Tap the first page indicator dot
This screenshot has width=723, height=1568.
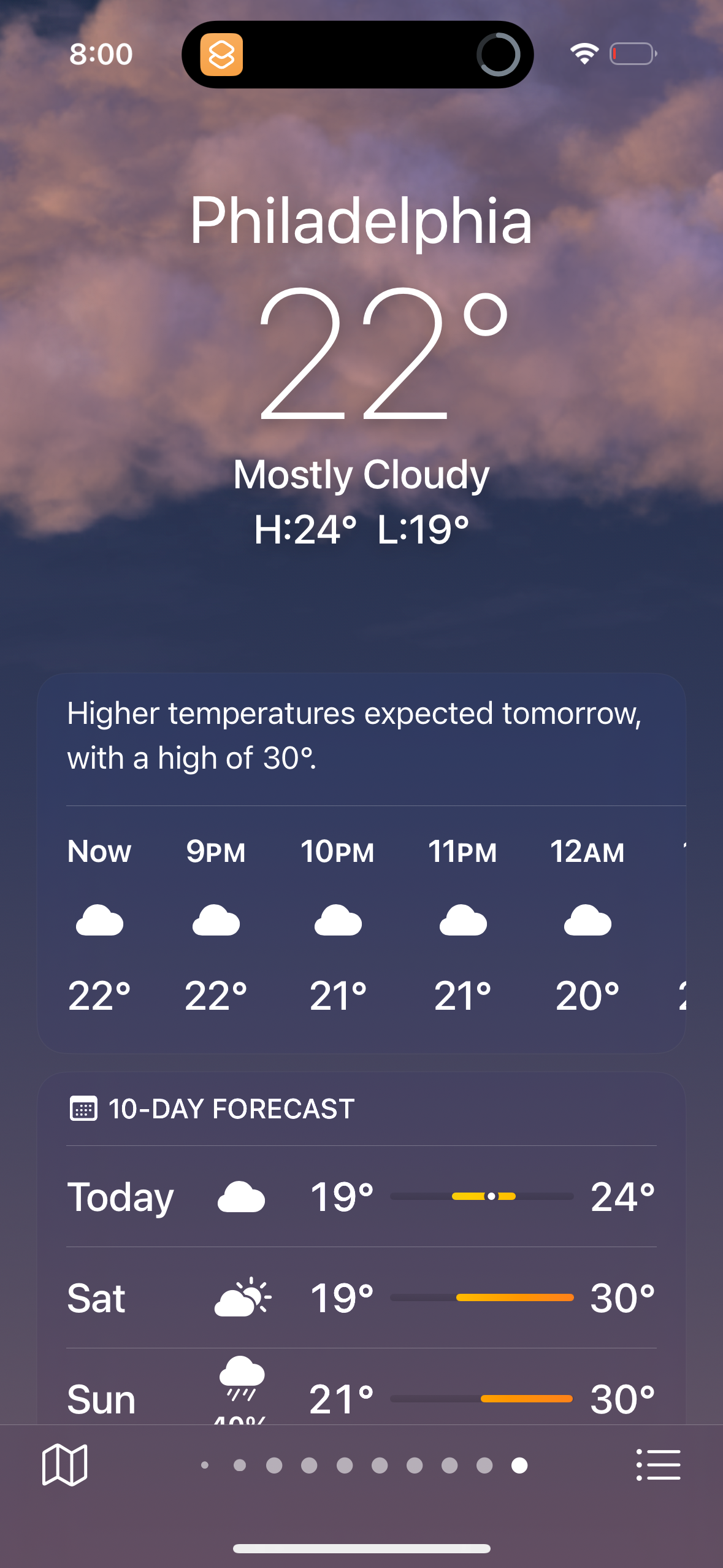coord(204,1466)
